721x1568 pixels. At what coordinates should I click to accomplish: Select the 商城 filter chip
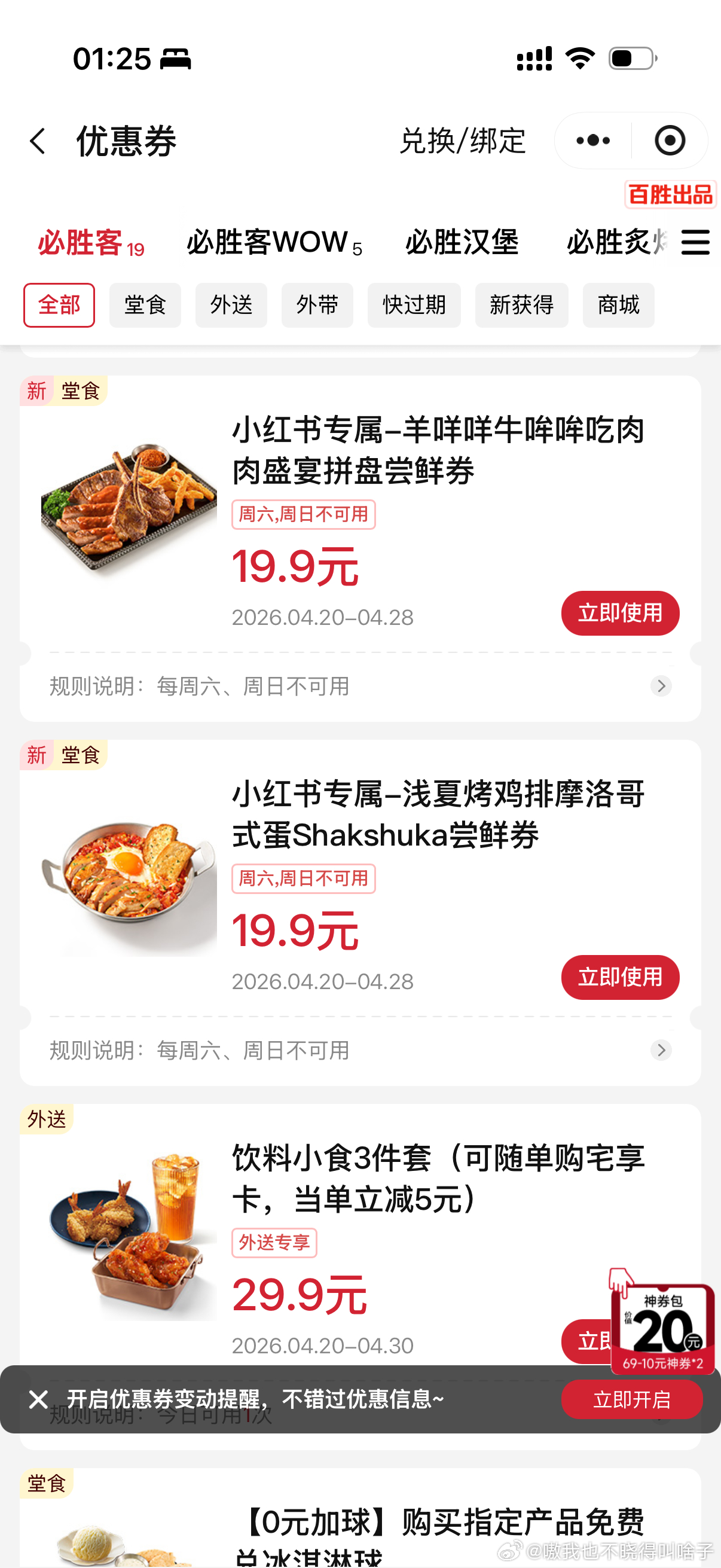618,305
